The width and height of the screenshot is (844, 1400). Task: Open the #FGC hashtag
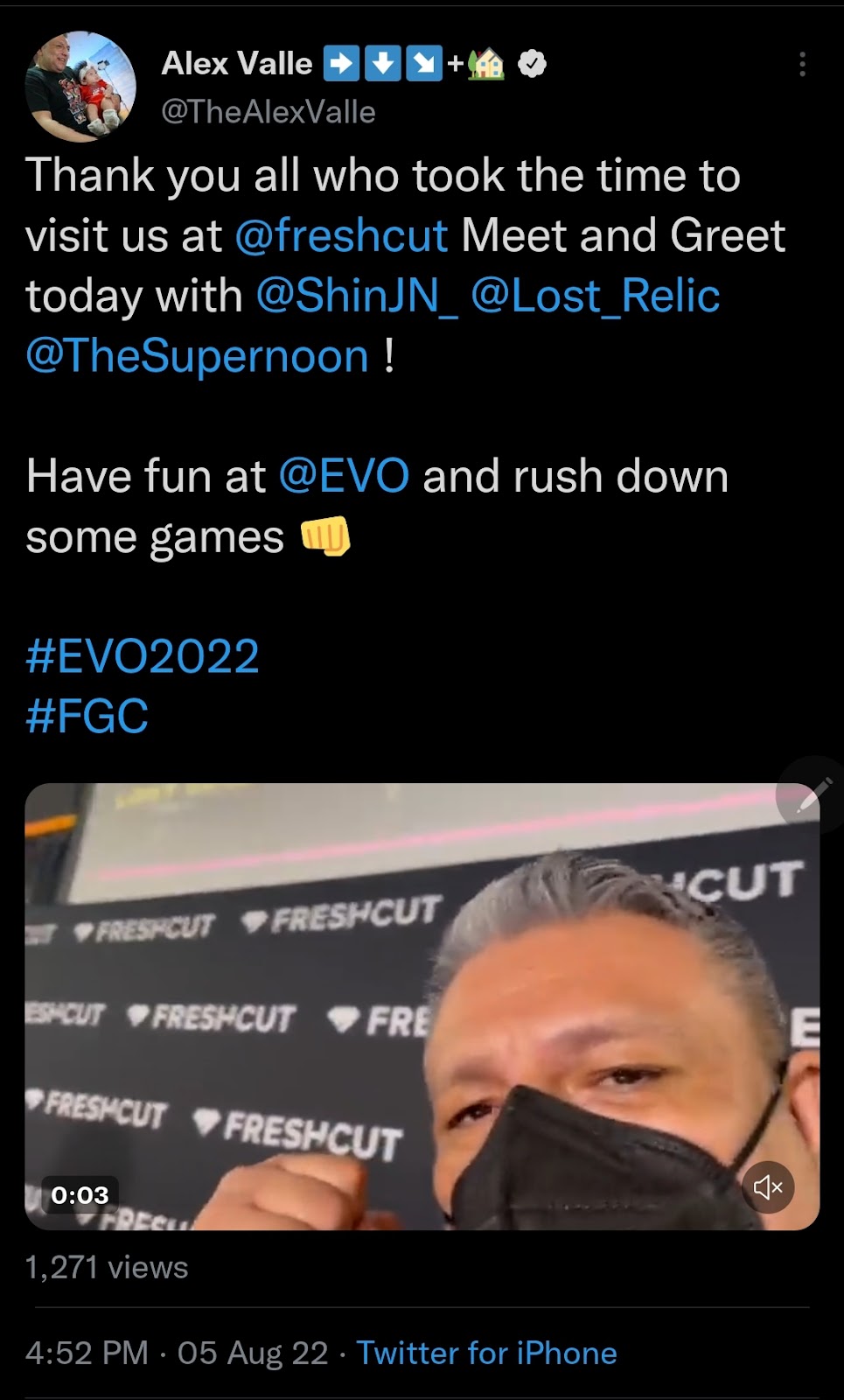coord(87,717)
